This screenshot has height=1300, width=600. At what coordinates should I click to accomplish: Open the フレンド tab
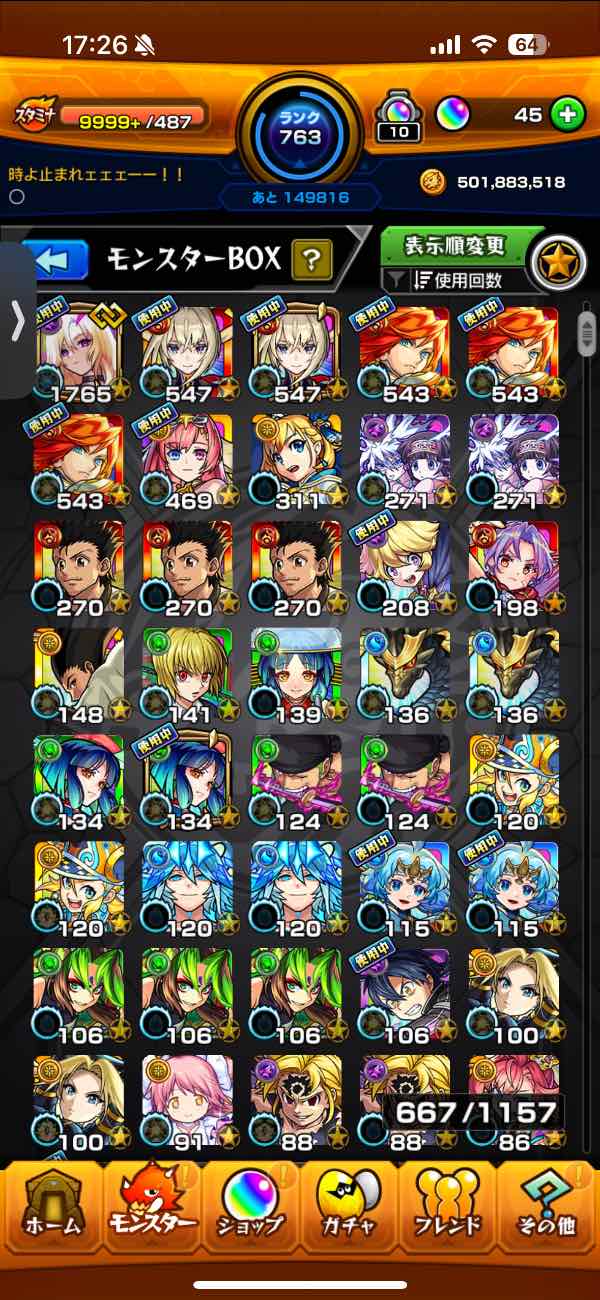(448, 1205)
